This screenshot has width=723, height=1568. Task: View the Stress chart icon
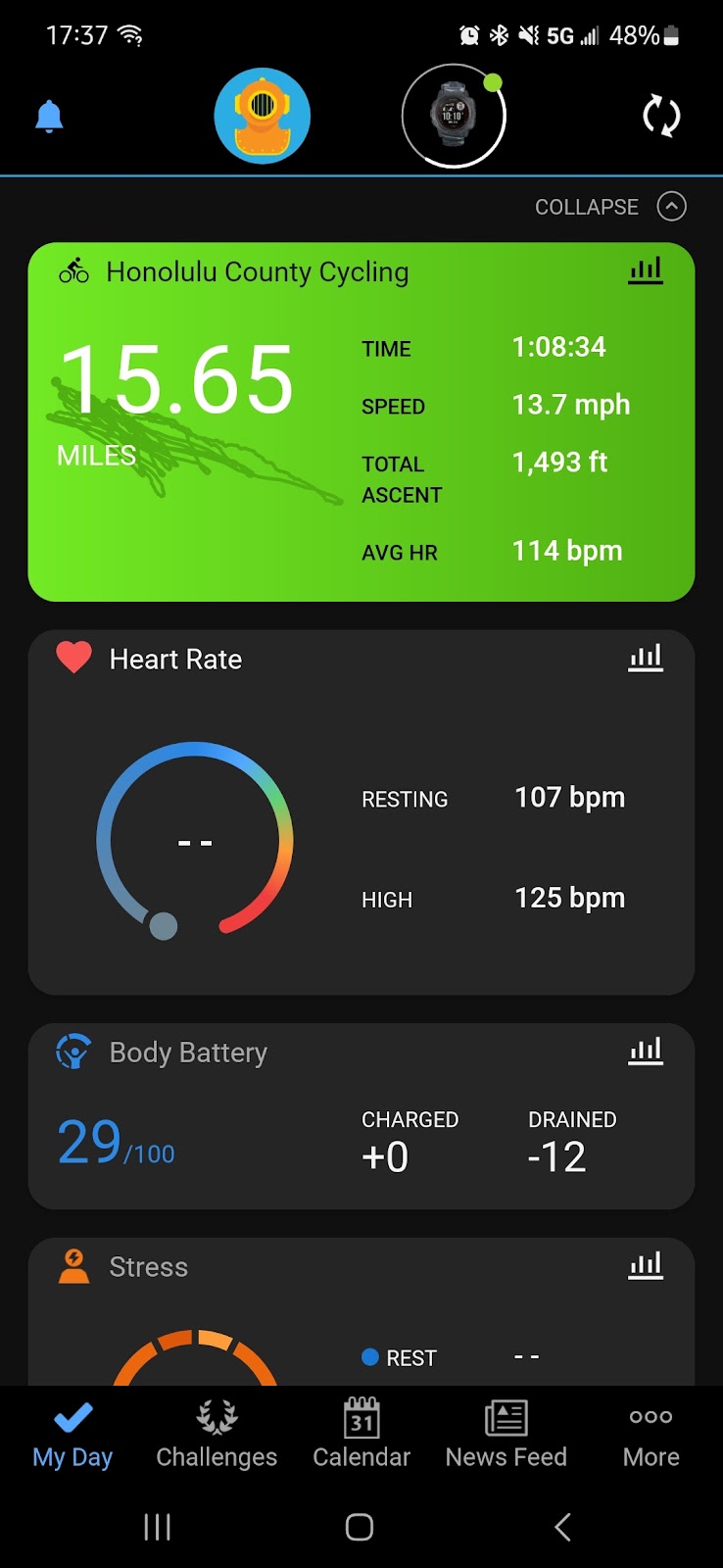pyautogui.click(x=646, y=1265)
